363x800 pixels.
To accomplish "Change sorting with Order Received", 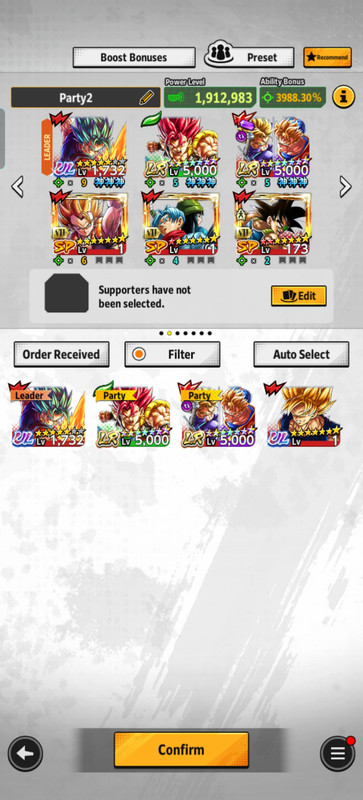I will (x=61, y=354).
